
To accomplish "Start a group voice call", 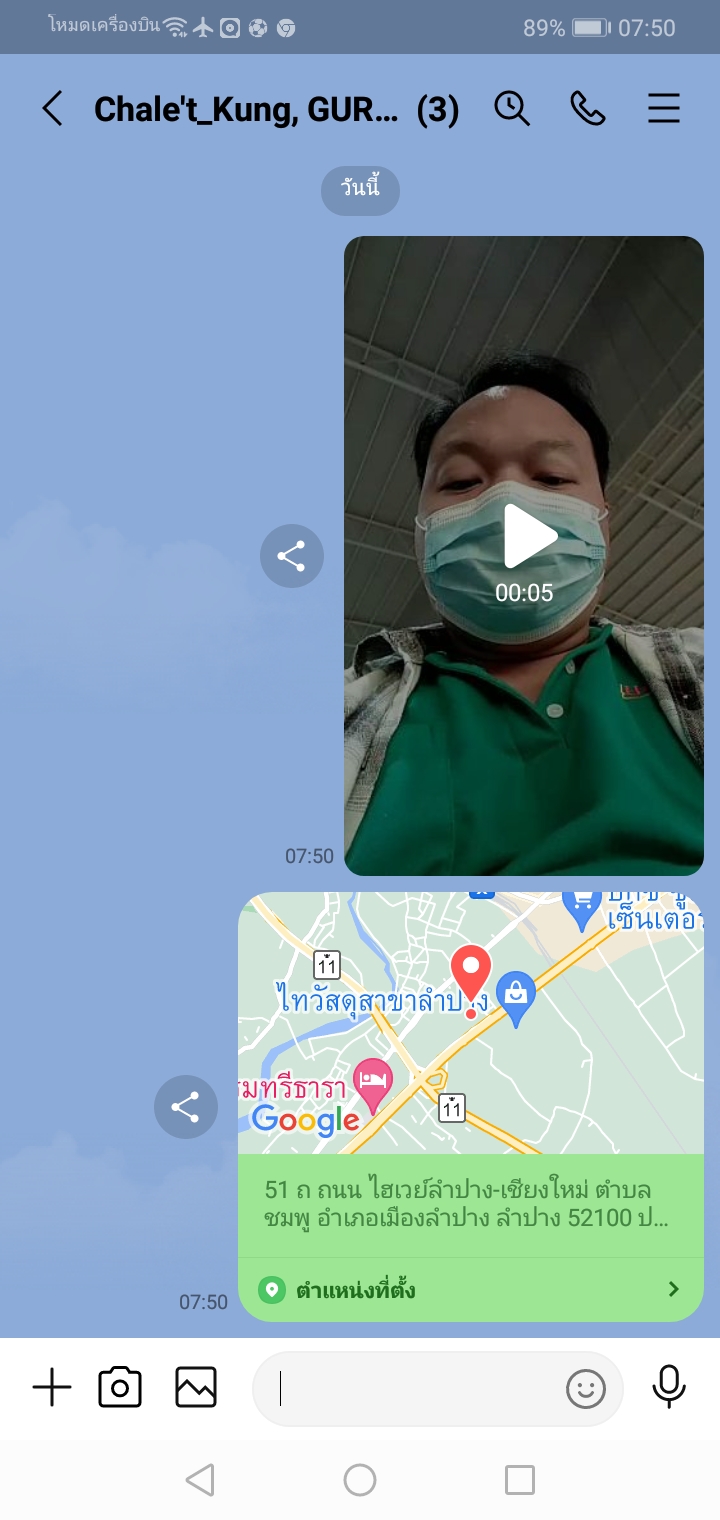I will tap(588, 108).
